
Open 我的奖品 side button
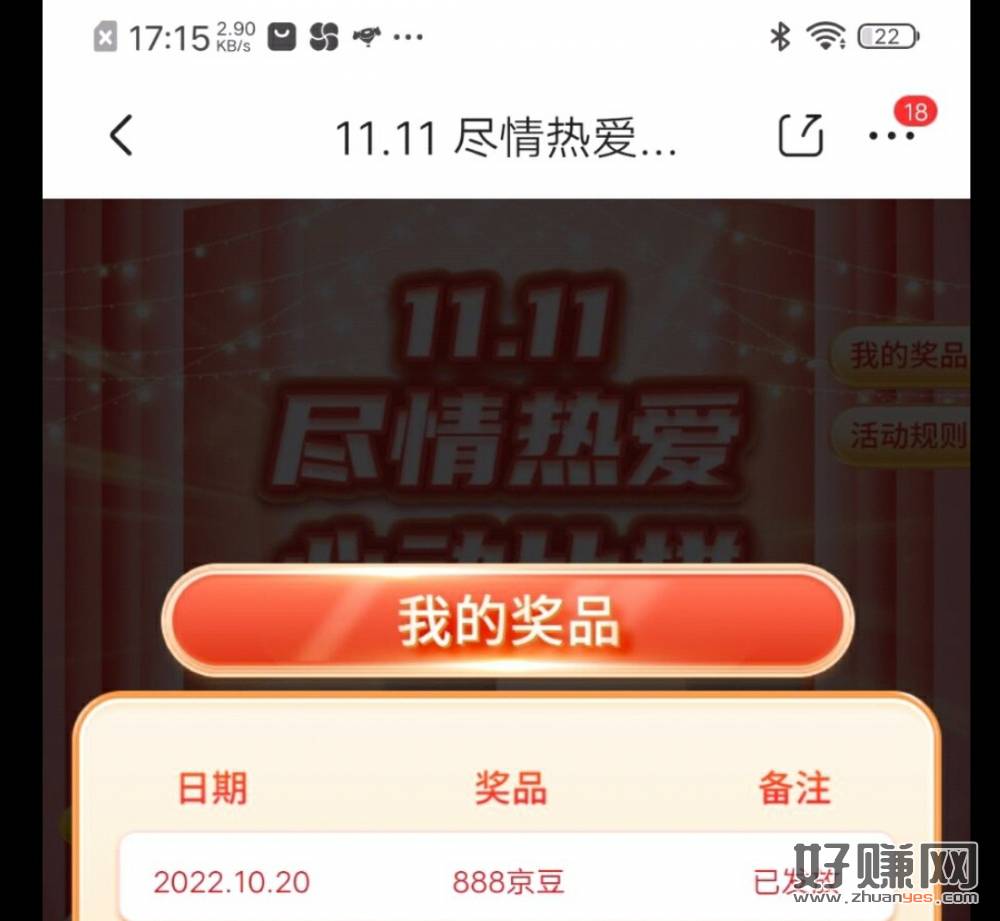[905, 355]
